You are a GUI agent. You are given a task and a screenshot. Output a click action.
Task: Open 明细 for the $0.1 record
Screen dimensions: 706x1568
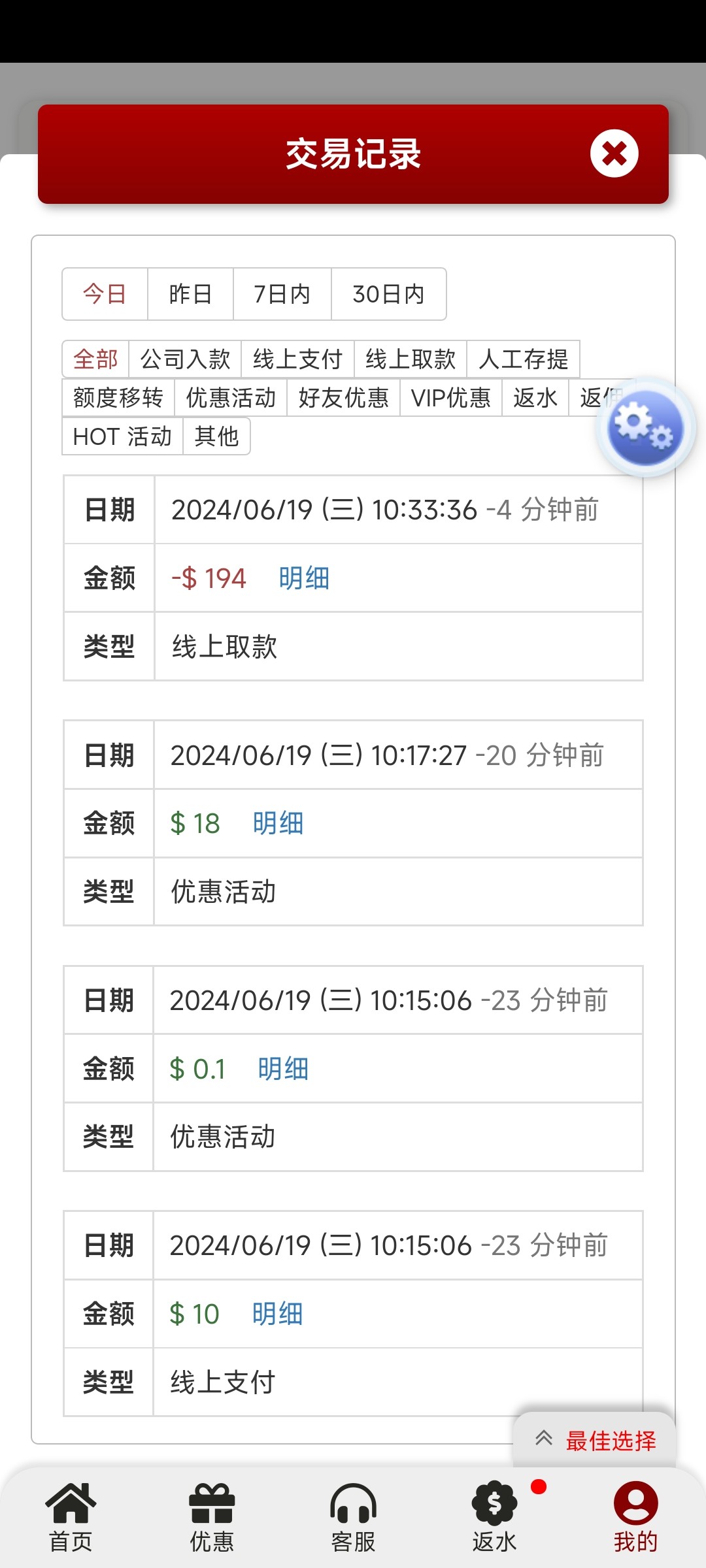pyautogui.click(x=282, y=1069)
